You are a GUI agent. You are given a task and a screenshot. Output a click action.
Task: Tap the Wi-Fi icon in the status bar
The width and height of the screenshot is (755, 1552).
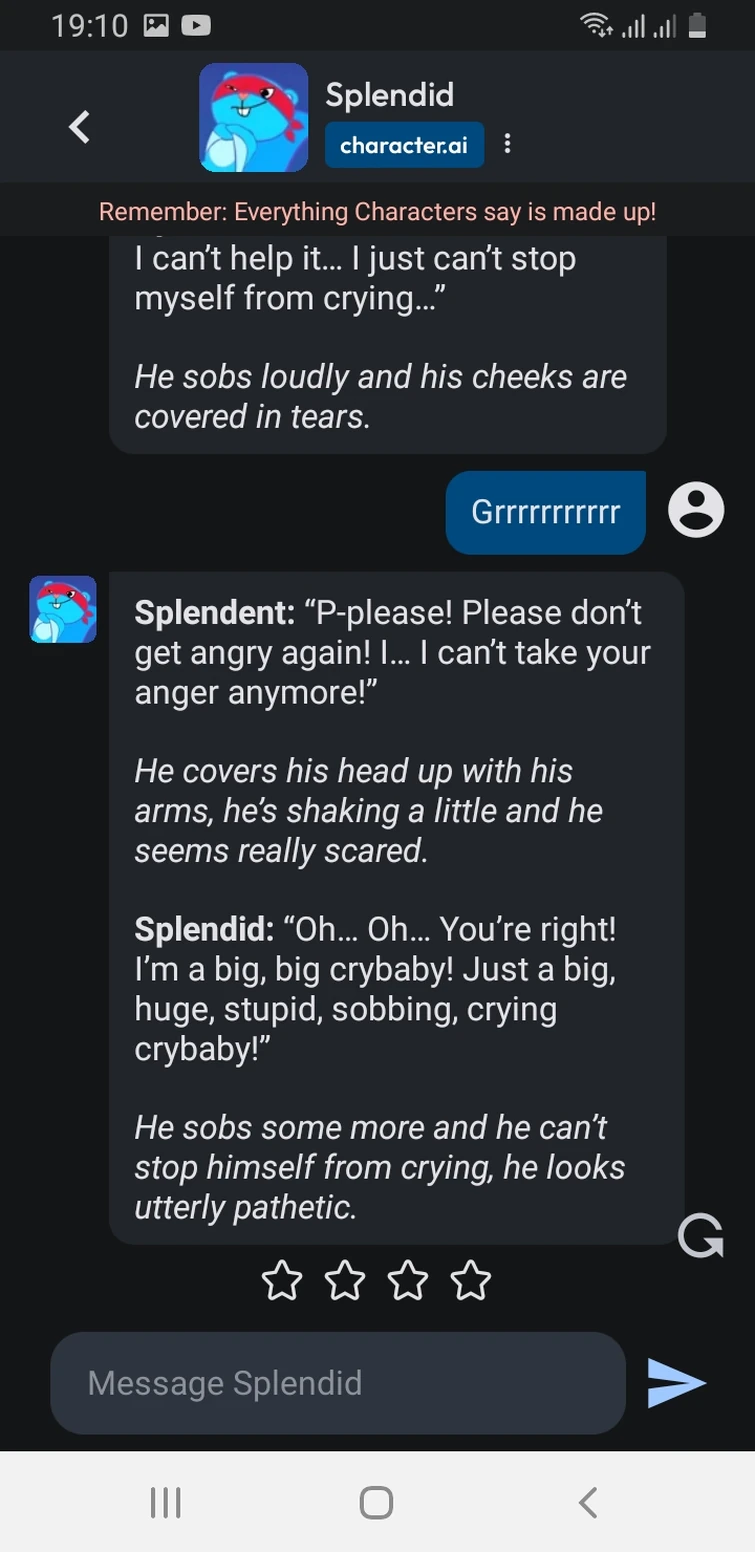597,24
